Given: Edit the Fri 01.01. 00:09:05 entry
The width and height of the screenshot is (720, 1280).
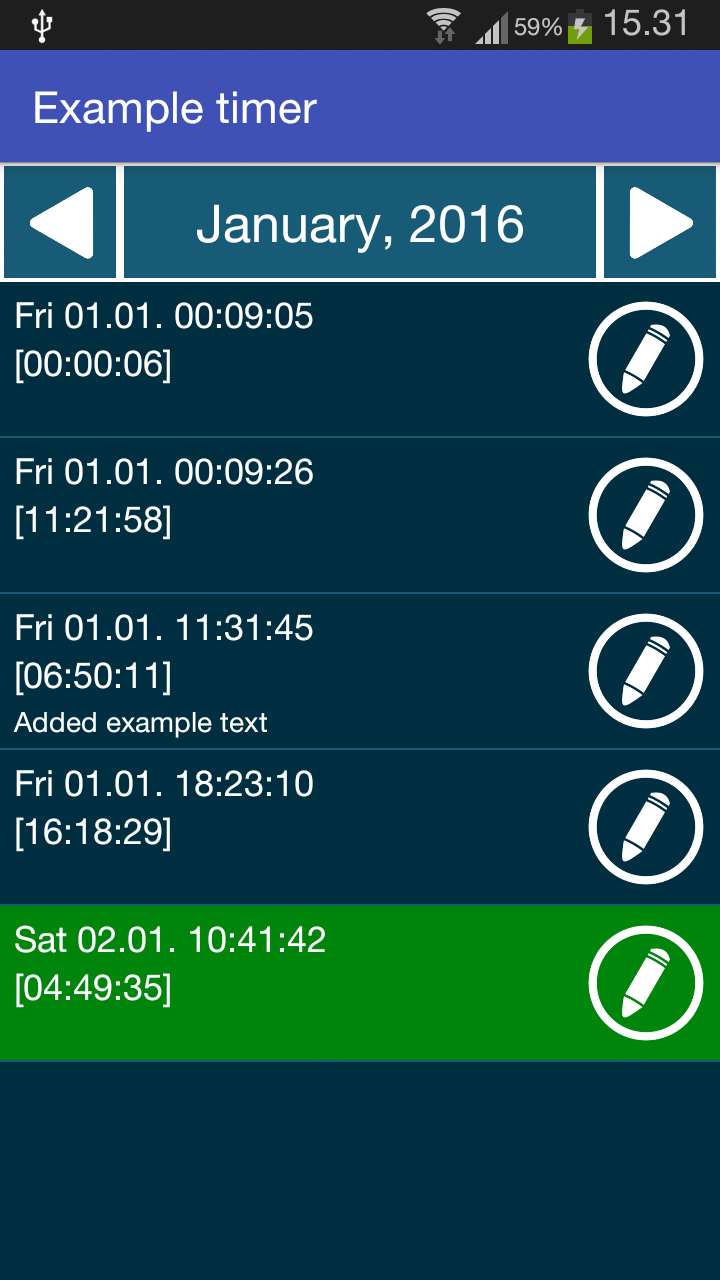Looking at the screenshot, I should (646, 359).
